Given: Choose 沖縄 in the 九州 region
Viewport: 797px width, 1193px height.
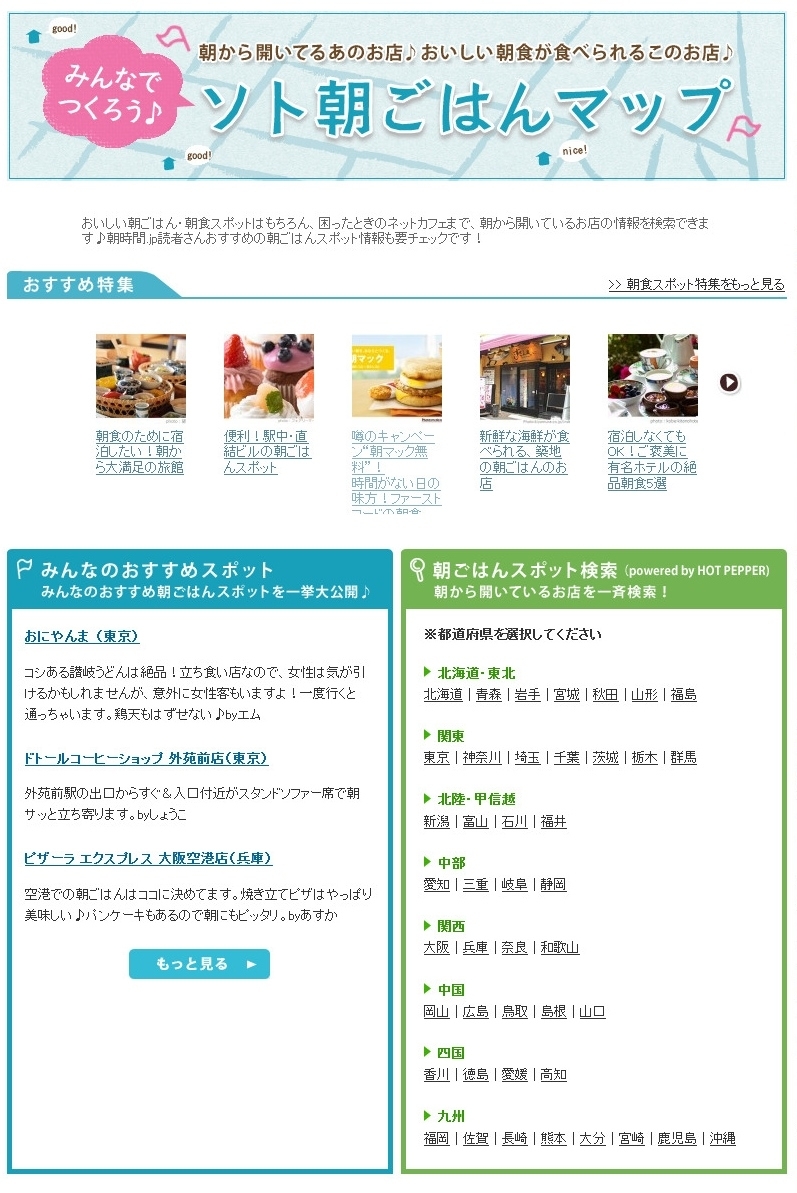Looking at the screenshot, I should (x=722, y=1139).
